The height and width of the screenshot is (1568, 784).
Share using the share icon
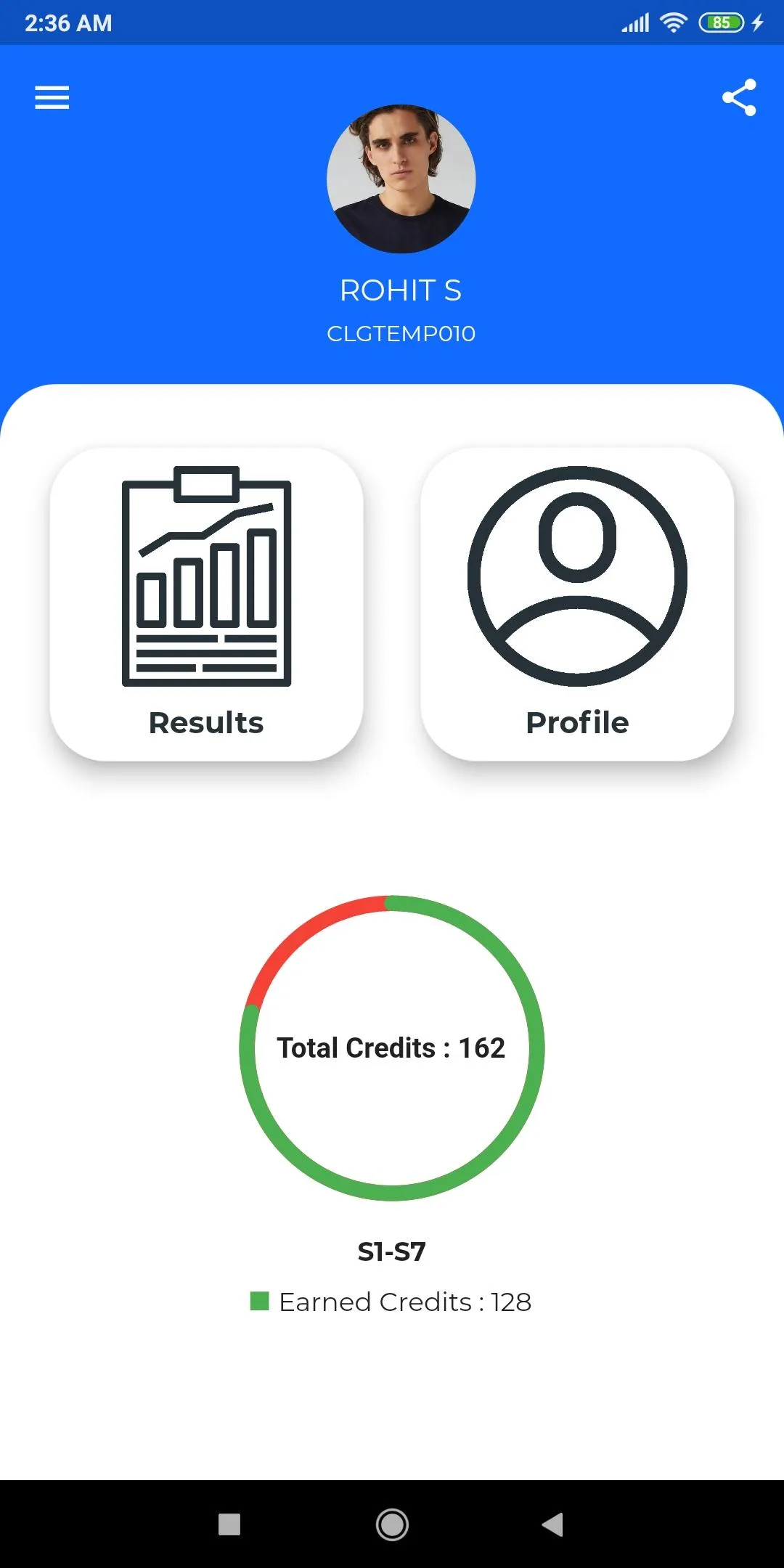[x=739, y=97]
